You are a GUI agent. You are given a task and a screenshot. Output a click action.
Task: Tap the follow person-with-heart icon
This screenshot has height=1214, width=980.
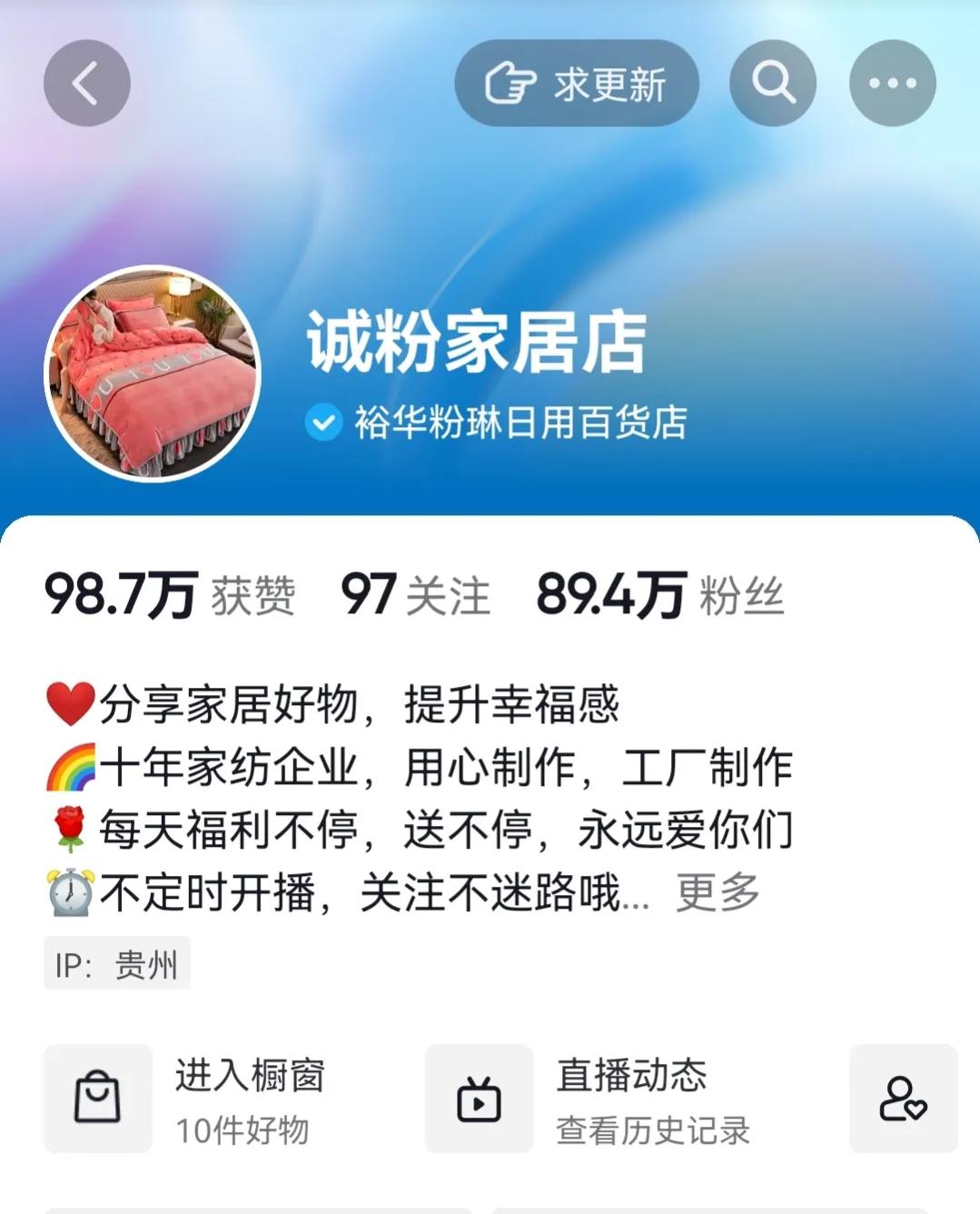[902, 1099]
